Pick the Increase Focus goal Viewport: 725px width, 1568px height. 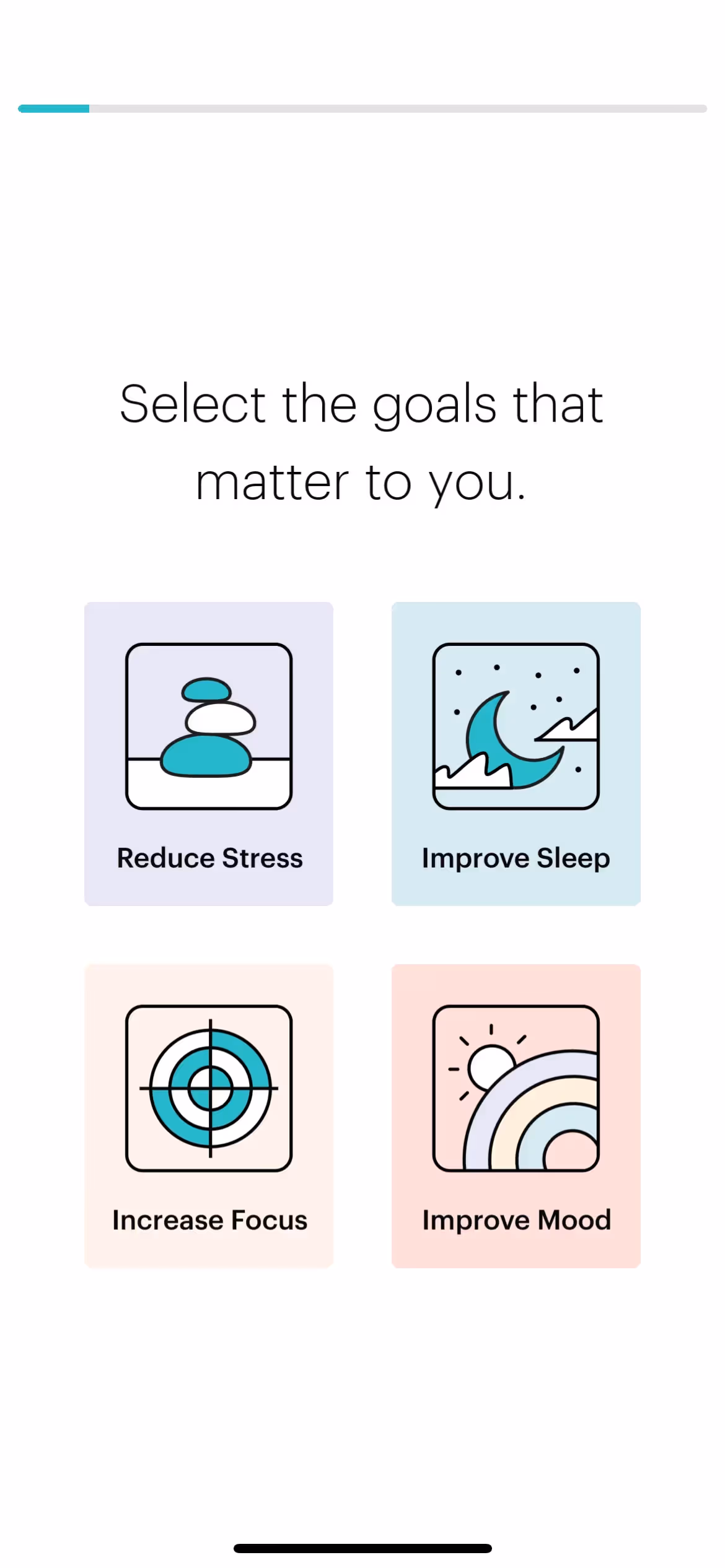pyautogui.click(x=209, y=1115)
